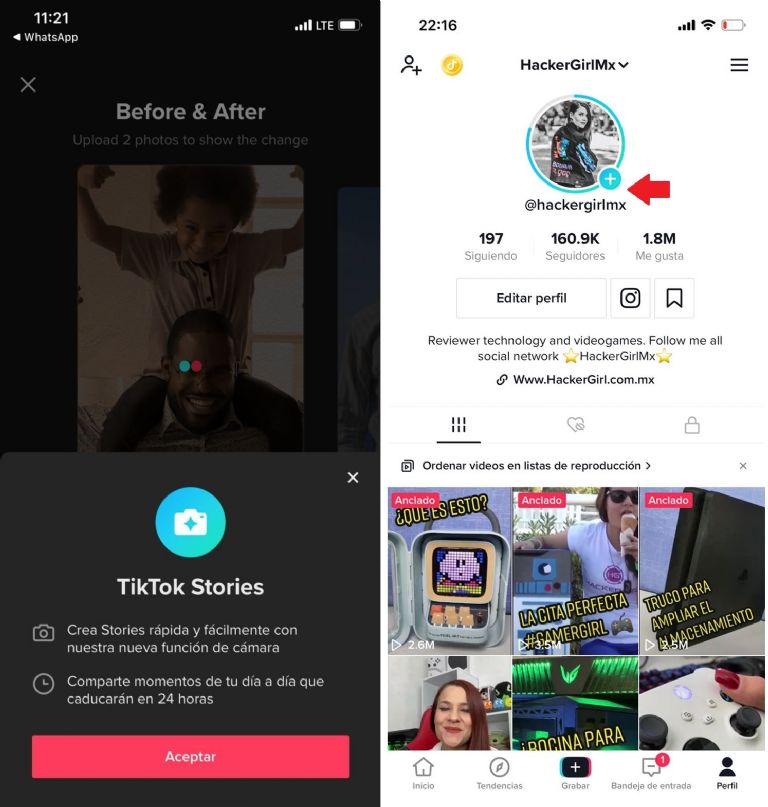The image size is (768, 807).
Task: Dismiss the playlist sorting banner
Action: (743, 466)
